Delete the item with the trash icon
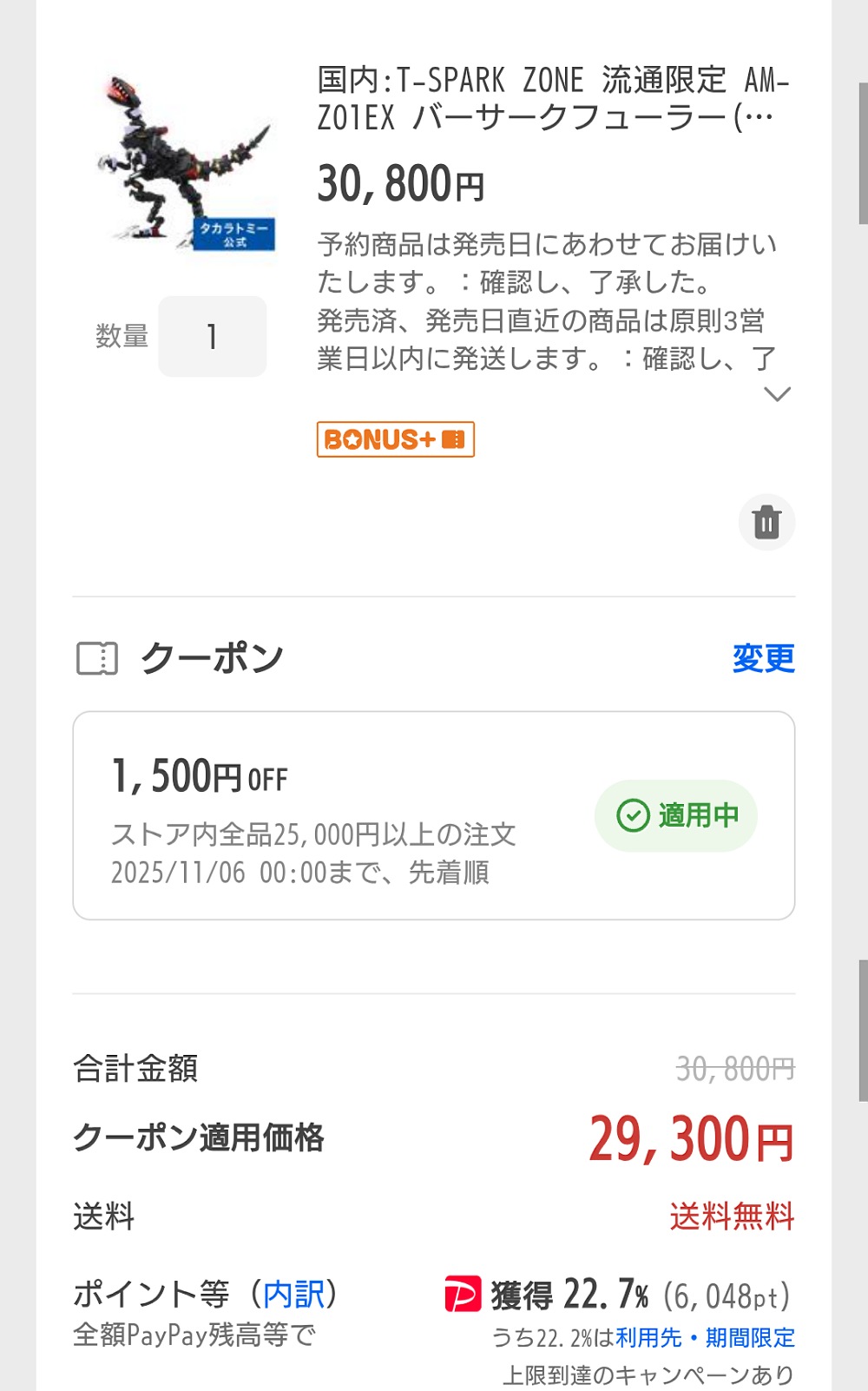The height and width of the screenshot is (1391, 868). [766, 523]
